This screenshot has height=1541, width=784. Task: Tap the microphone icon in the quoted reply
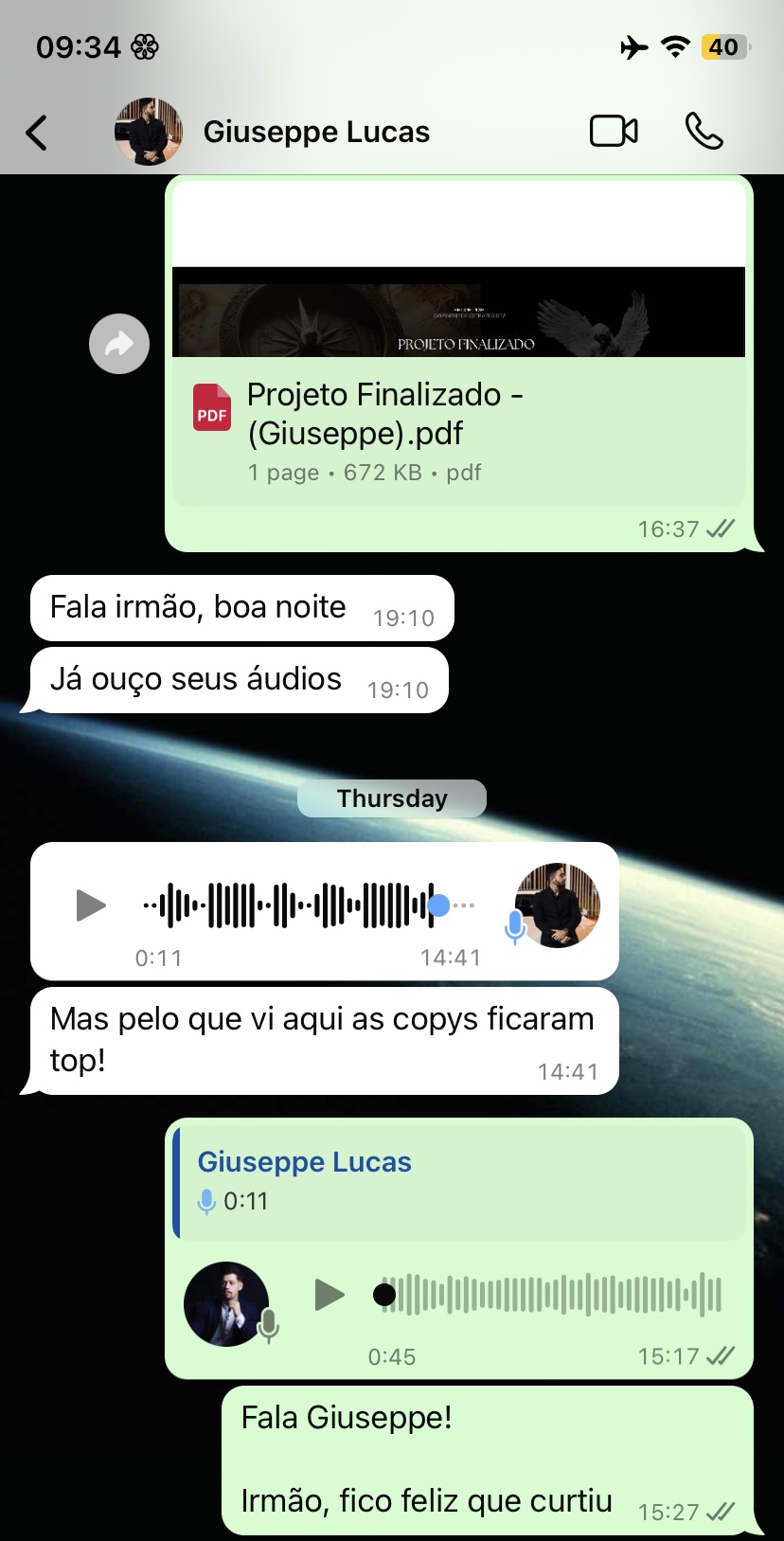206,1201
